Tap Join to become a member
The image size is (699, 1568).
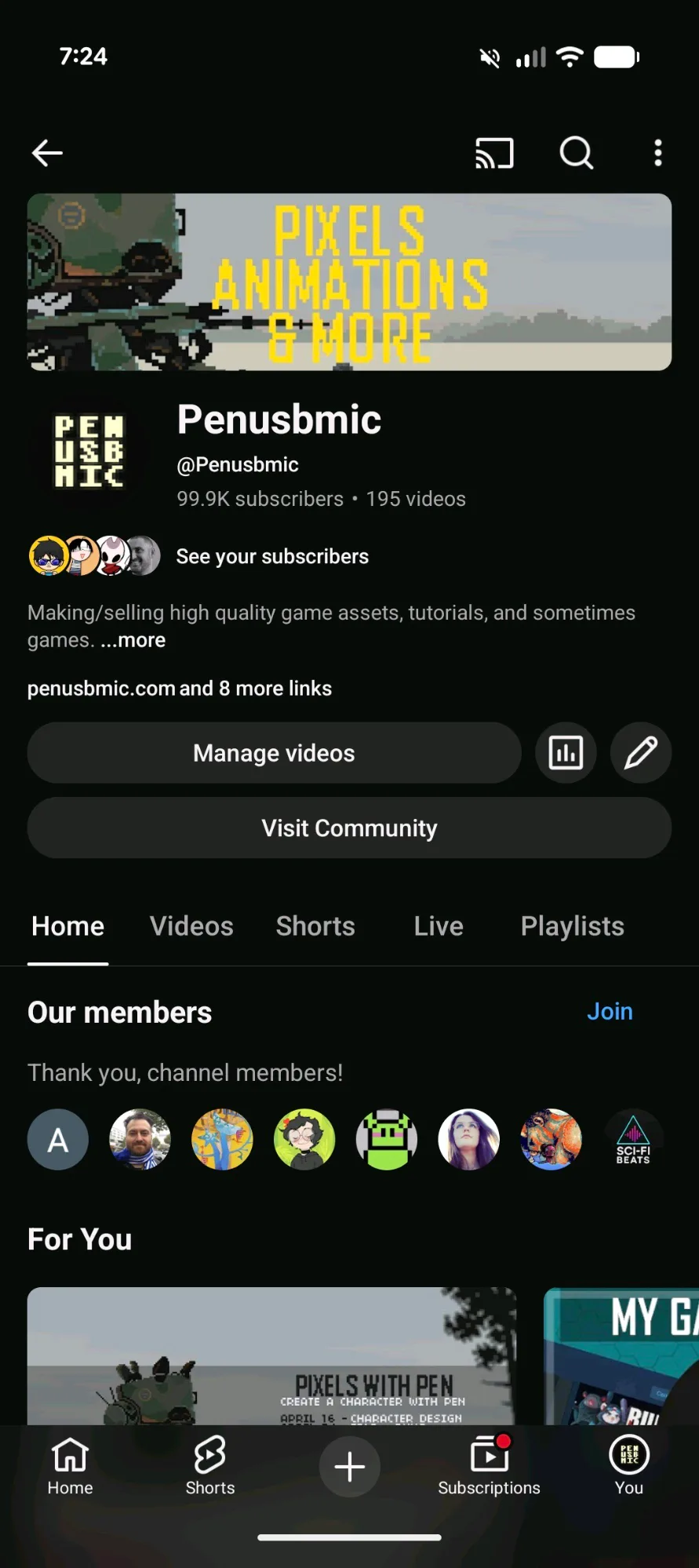(610, 1012)
